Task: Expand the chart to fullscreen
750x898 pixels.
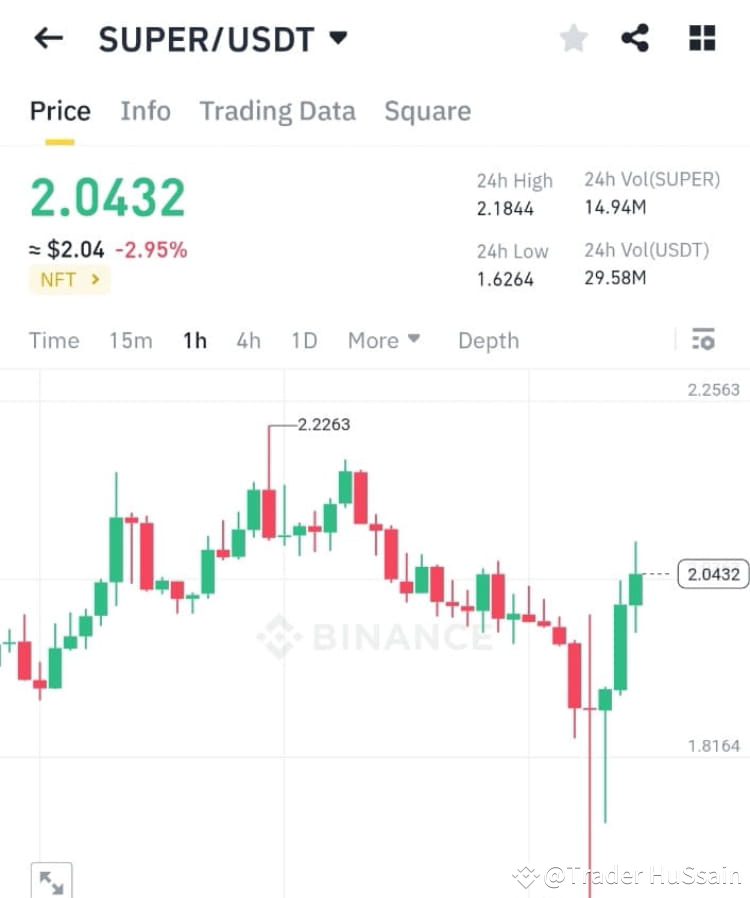Action: [52, 880]
